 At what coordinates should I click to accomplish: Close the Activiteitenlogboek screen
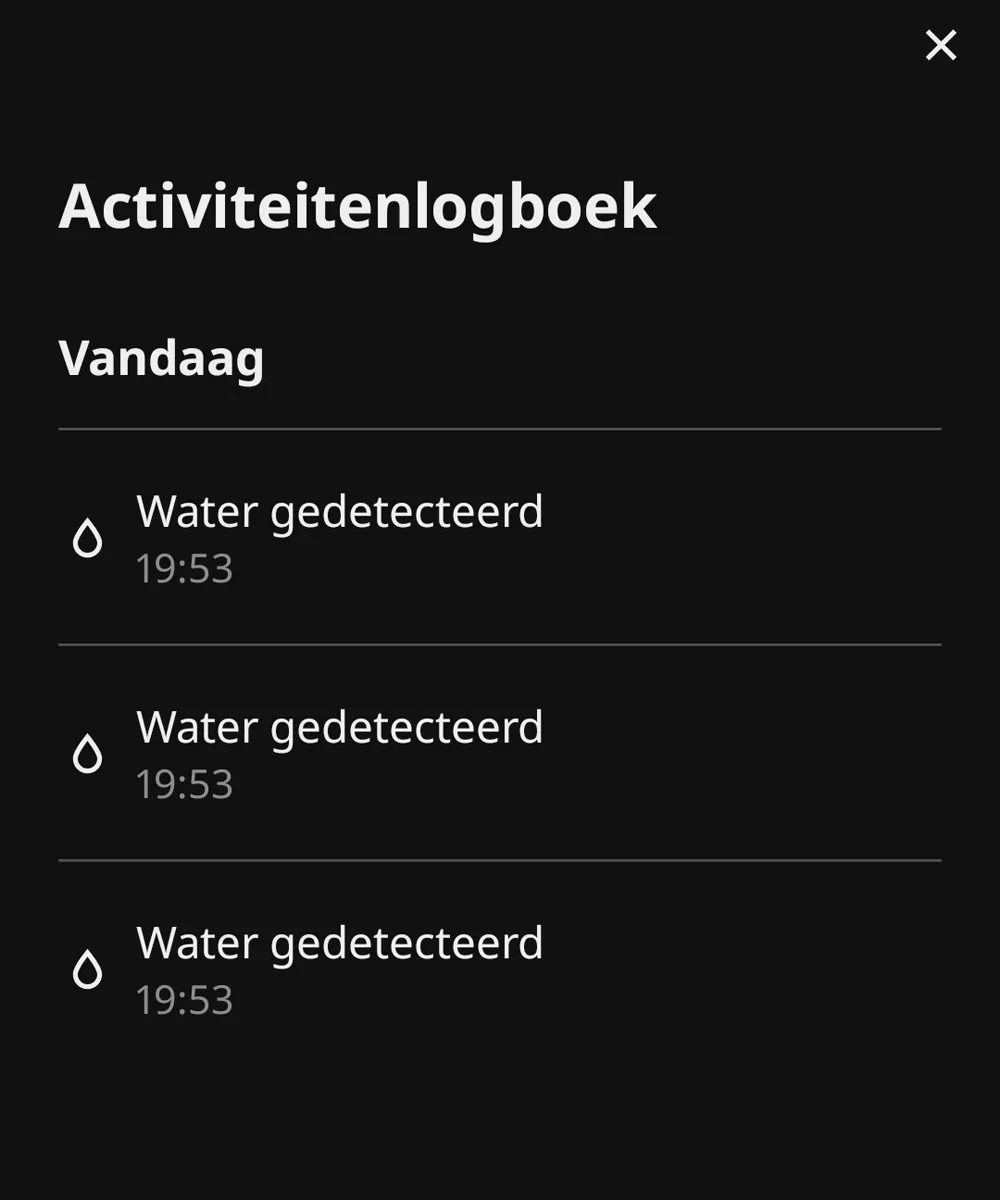click(x=940, y=45)
